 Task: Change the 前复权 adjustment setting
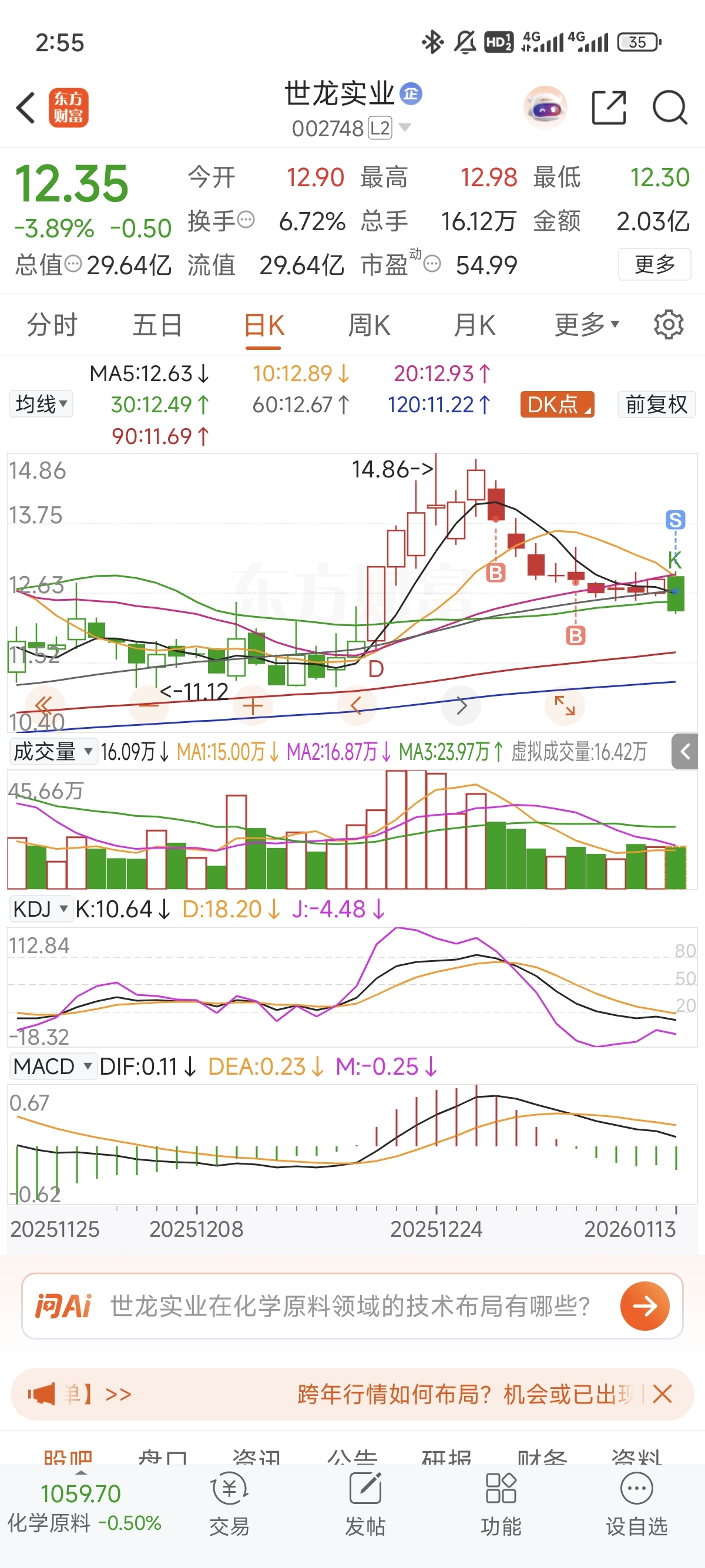(656, 404)
